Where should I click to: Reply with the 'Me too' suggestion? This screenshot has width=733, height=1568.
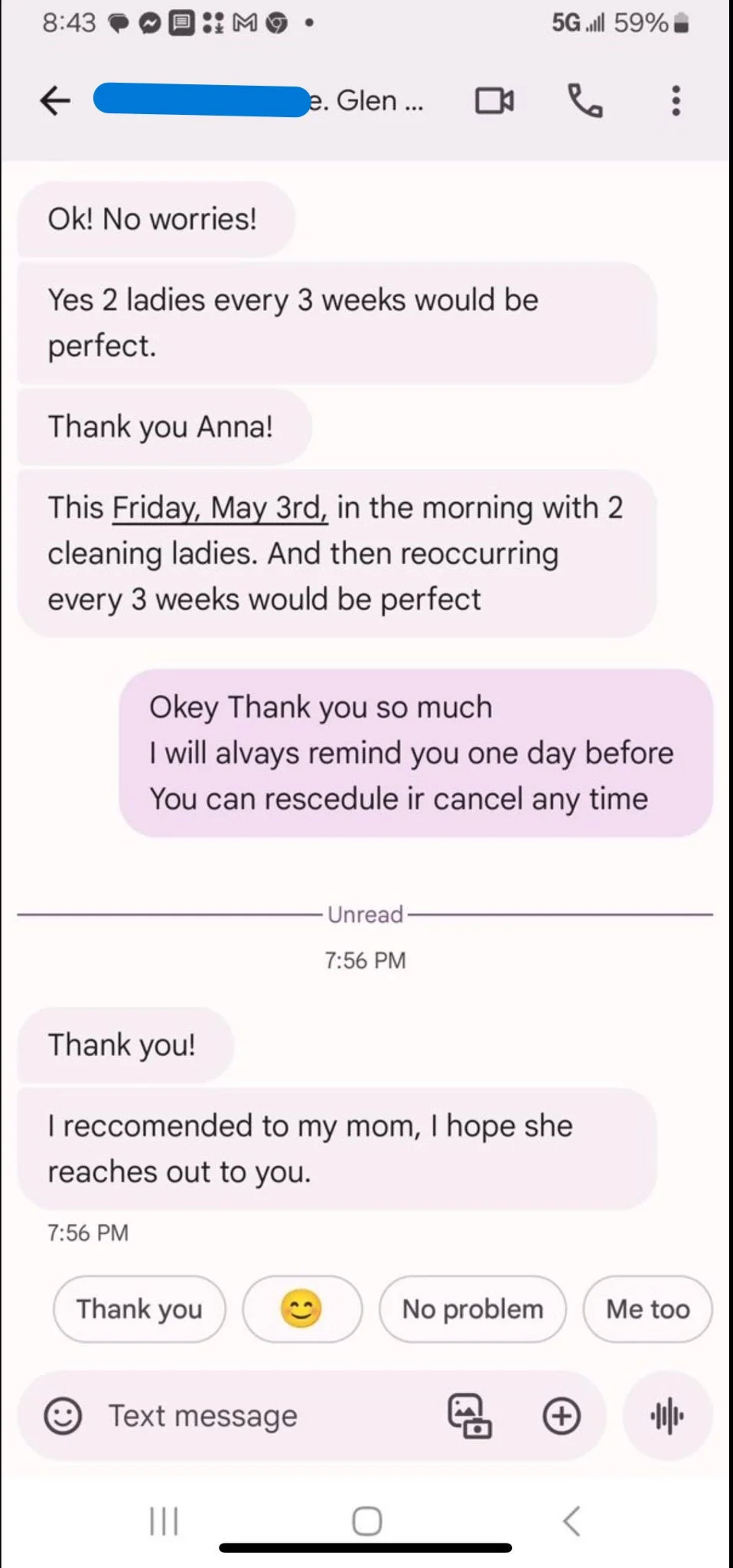[647, 1309]
